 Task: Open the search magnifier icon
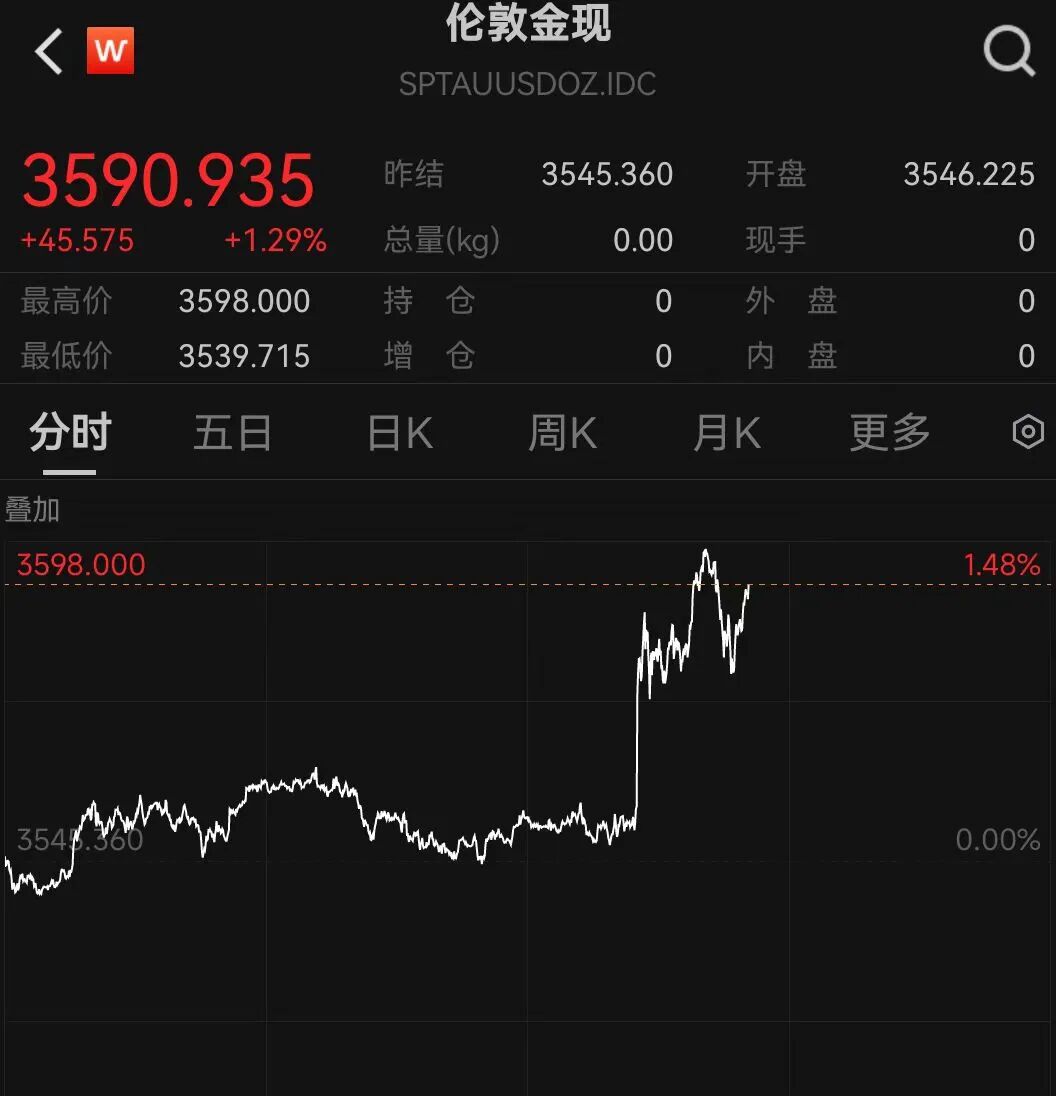click(1008, 50)
